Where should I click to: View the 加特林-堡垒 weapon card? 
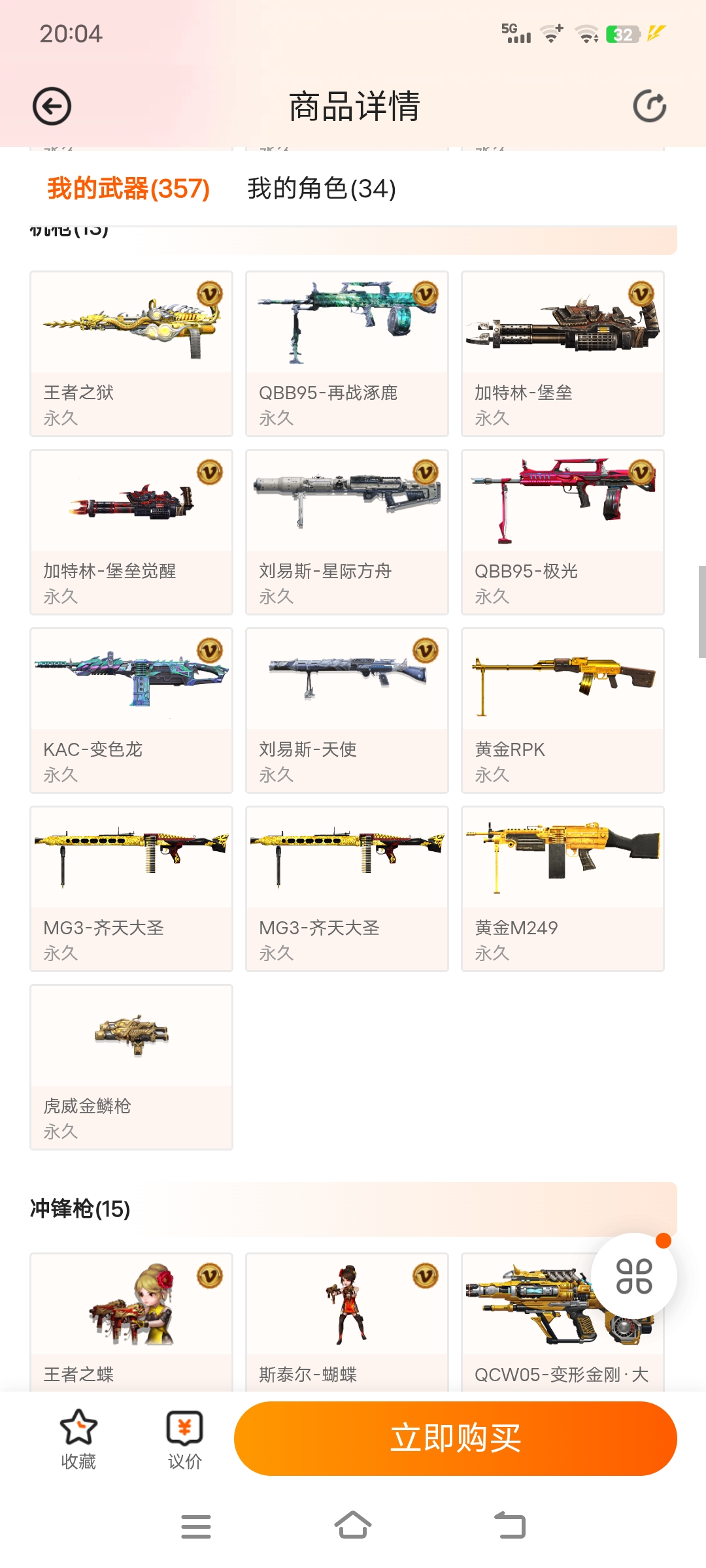click(x=563, y=353)
